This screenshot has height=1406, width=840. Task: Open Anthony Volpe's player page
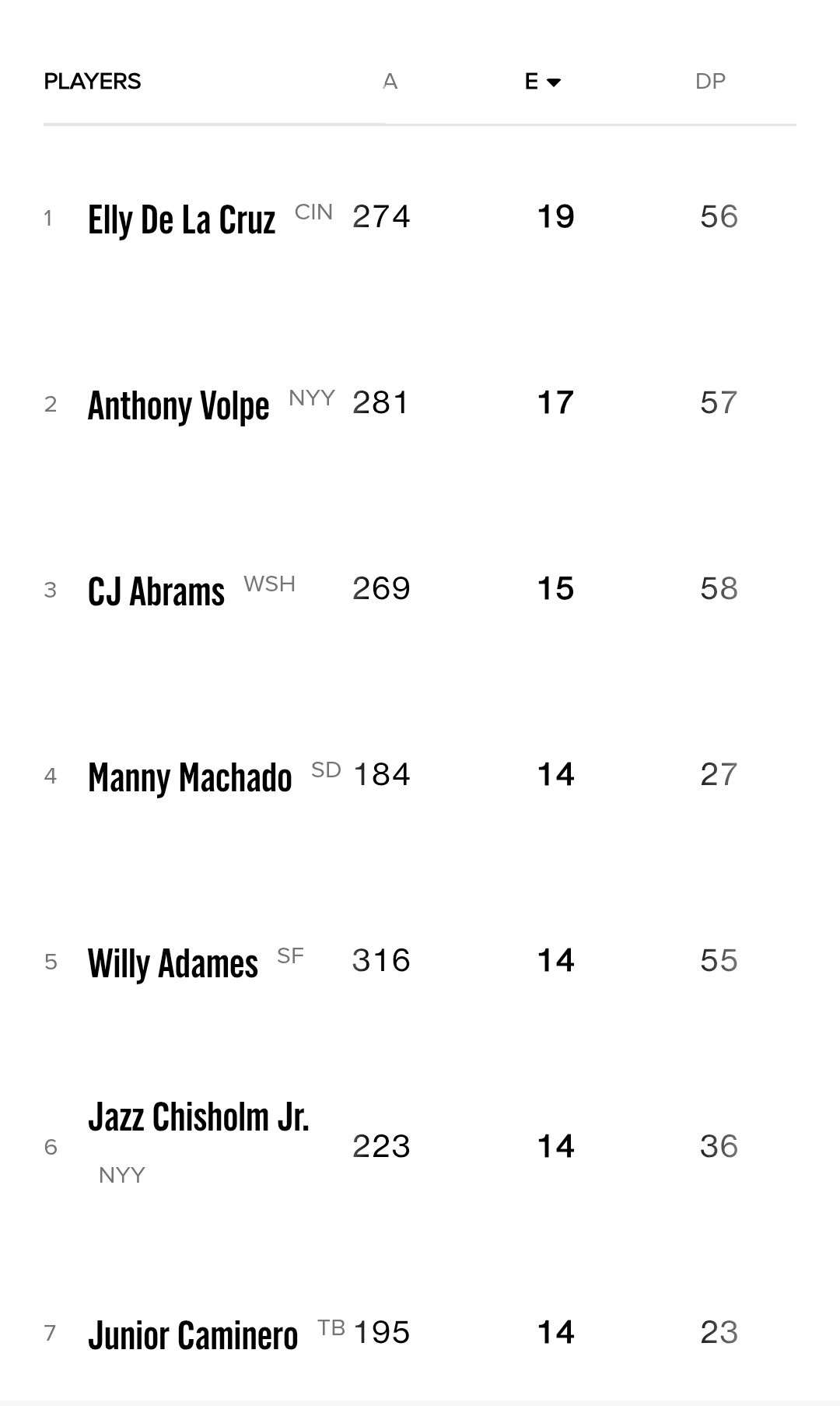click(x=178, y=405)
